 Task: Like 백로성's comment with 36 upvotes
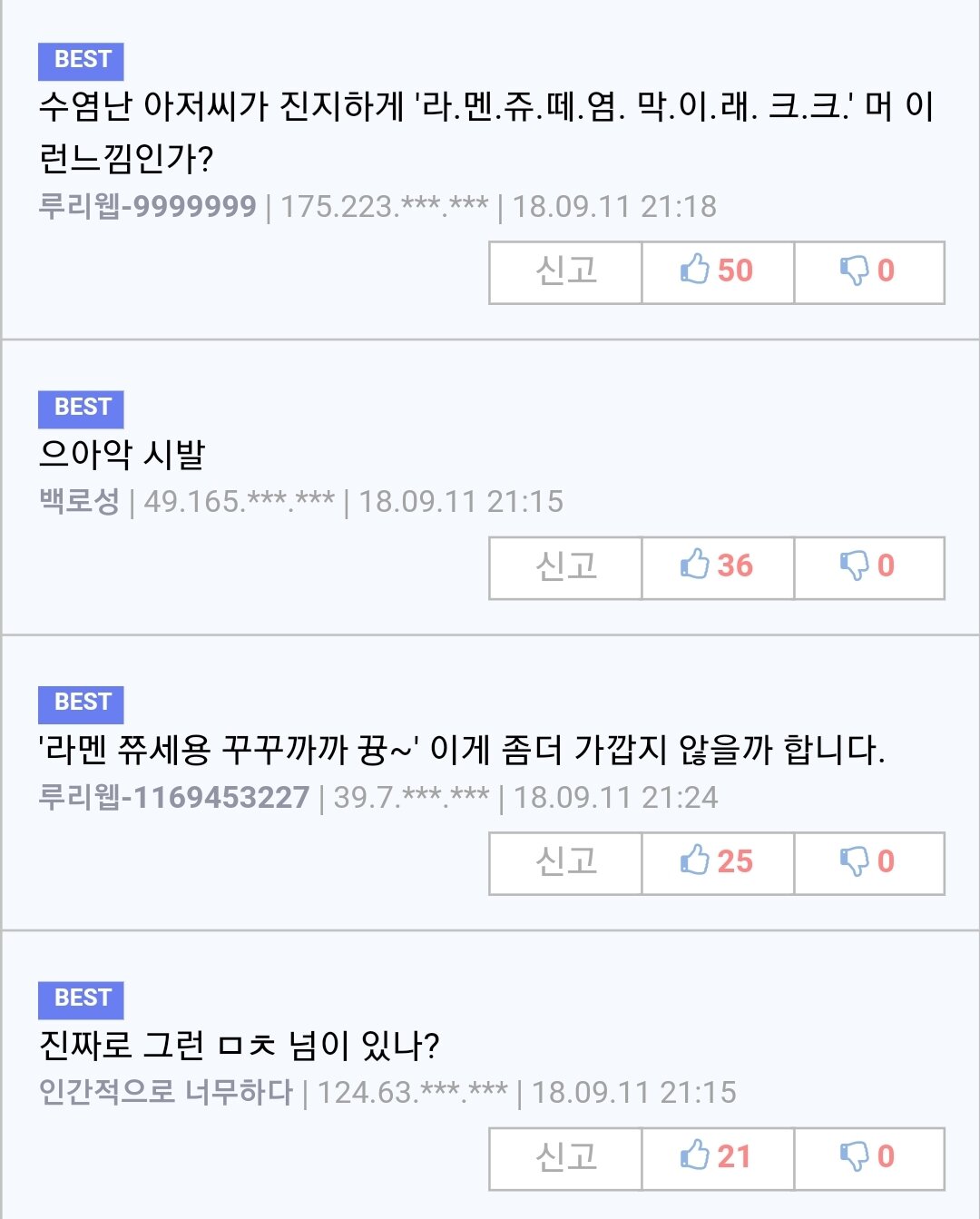tap(717, 567)
